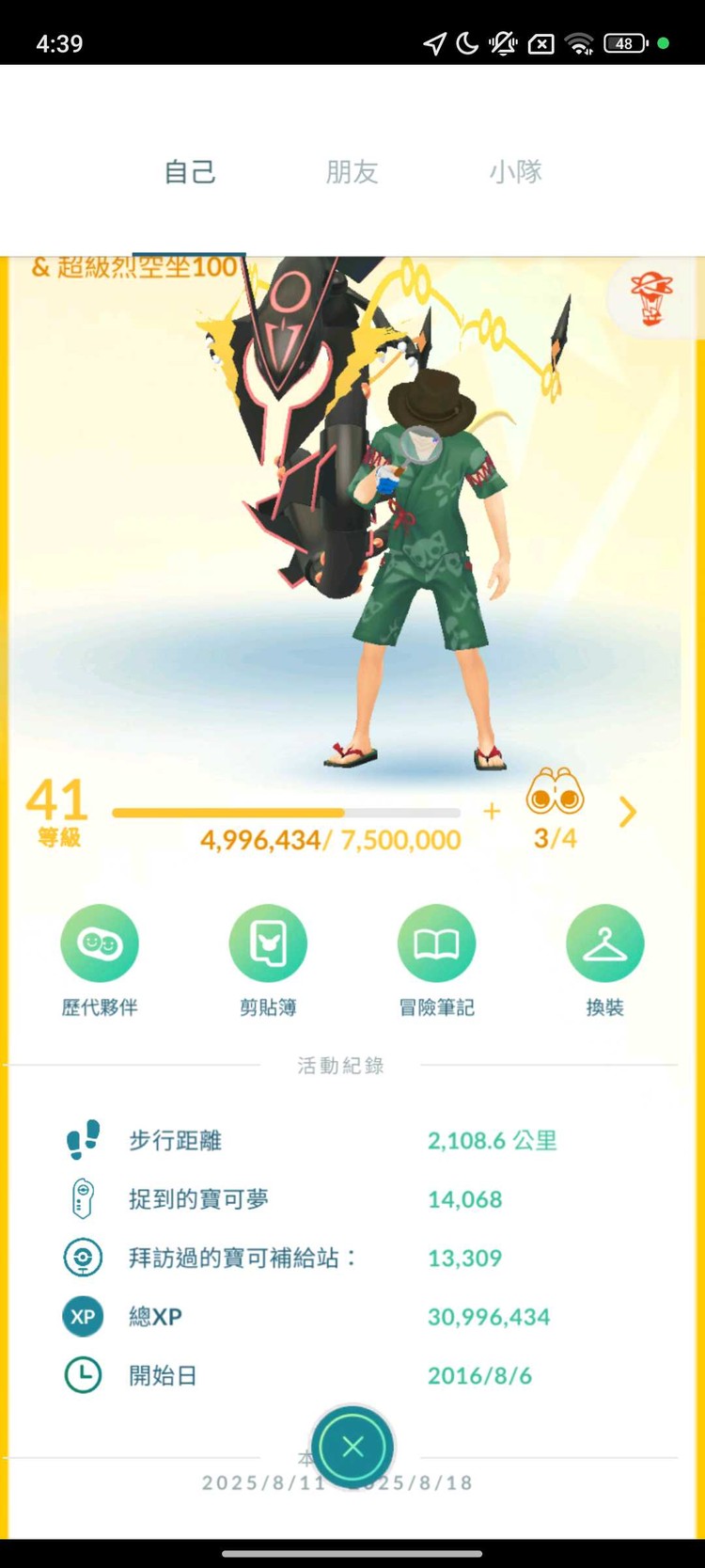Open the 剪貼簿 scrapbook
This screenshot has width=705, height=1568.
268,944
